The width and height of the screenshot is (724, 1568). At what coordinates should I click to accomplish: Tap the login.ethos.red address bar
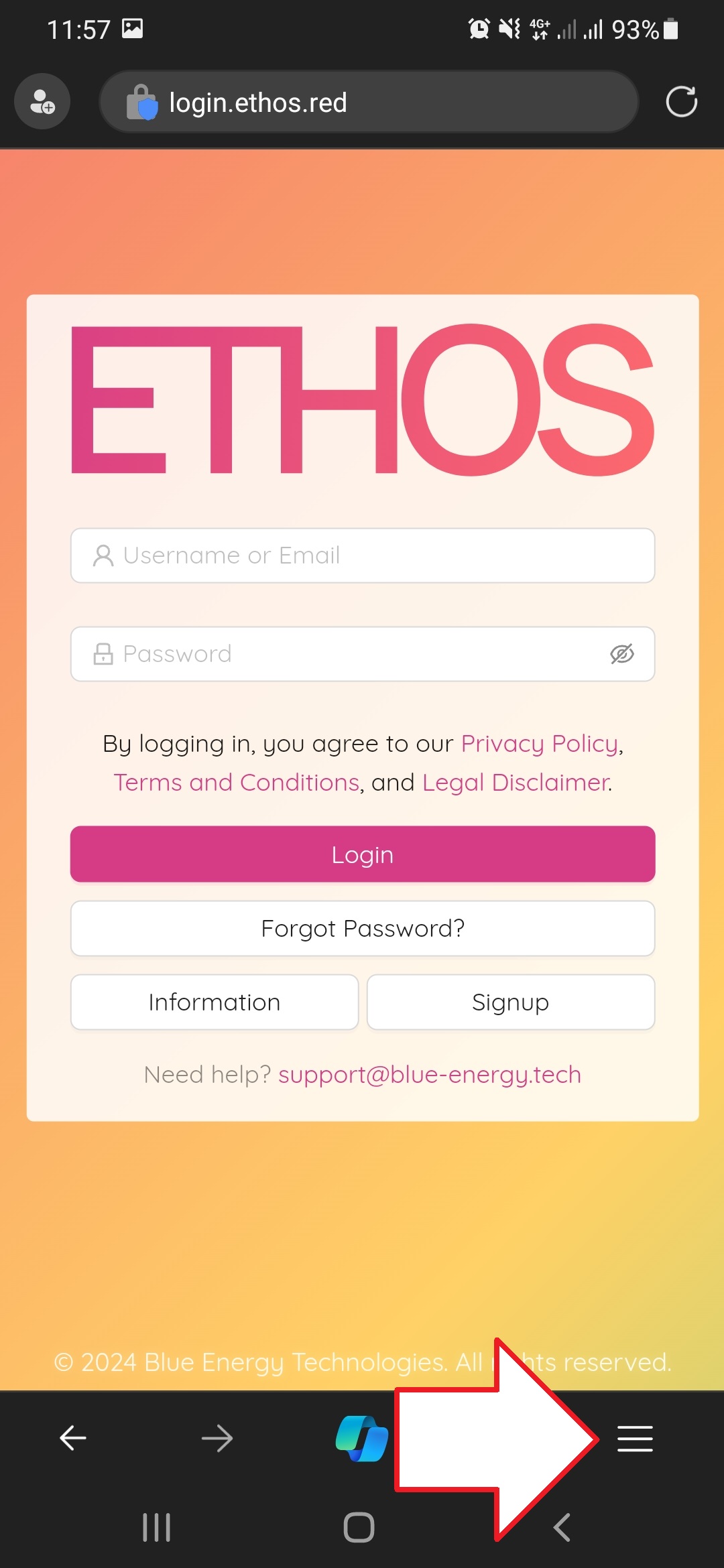369,103
